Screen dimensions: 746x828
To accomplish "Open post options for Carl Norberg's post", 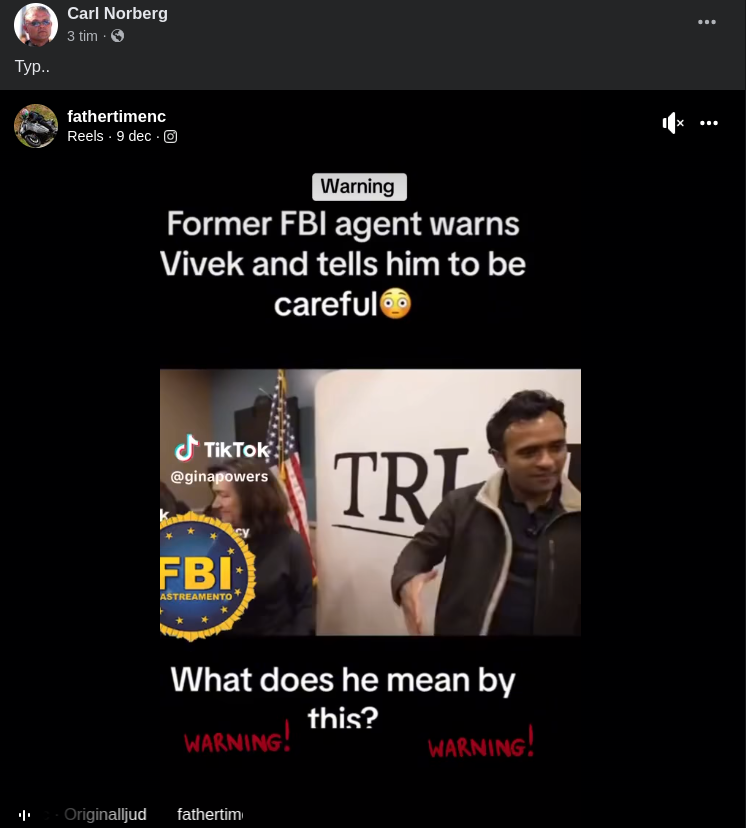I will click(707, 22).
